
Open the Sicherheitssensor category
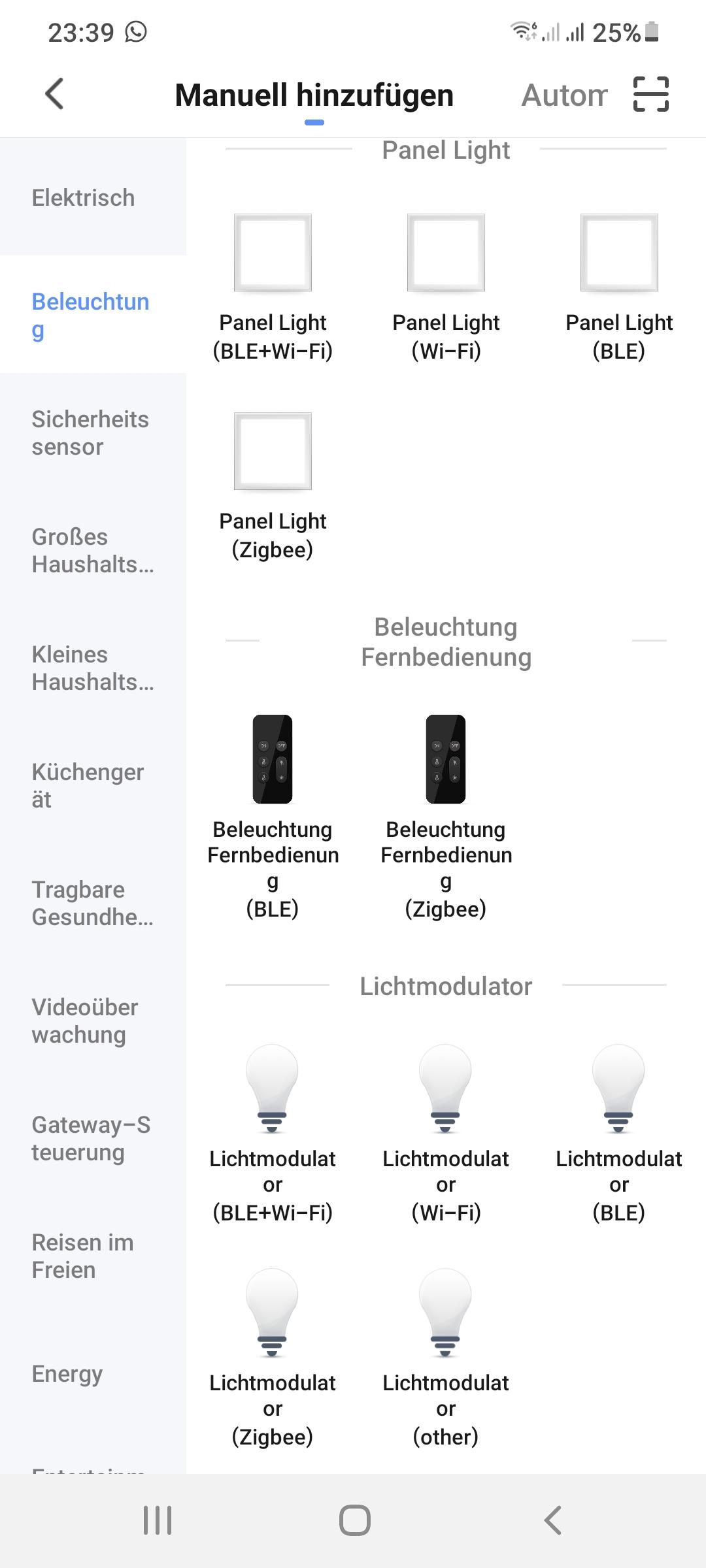click(93, 433)
